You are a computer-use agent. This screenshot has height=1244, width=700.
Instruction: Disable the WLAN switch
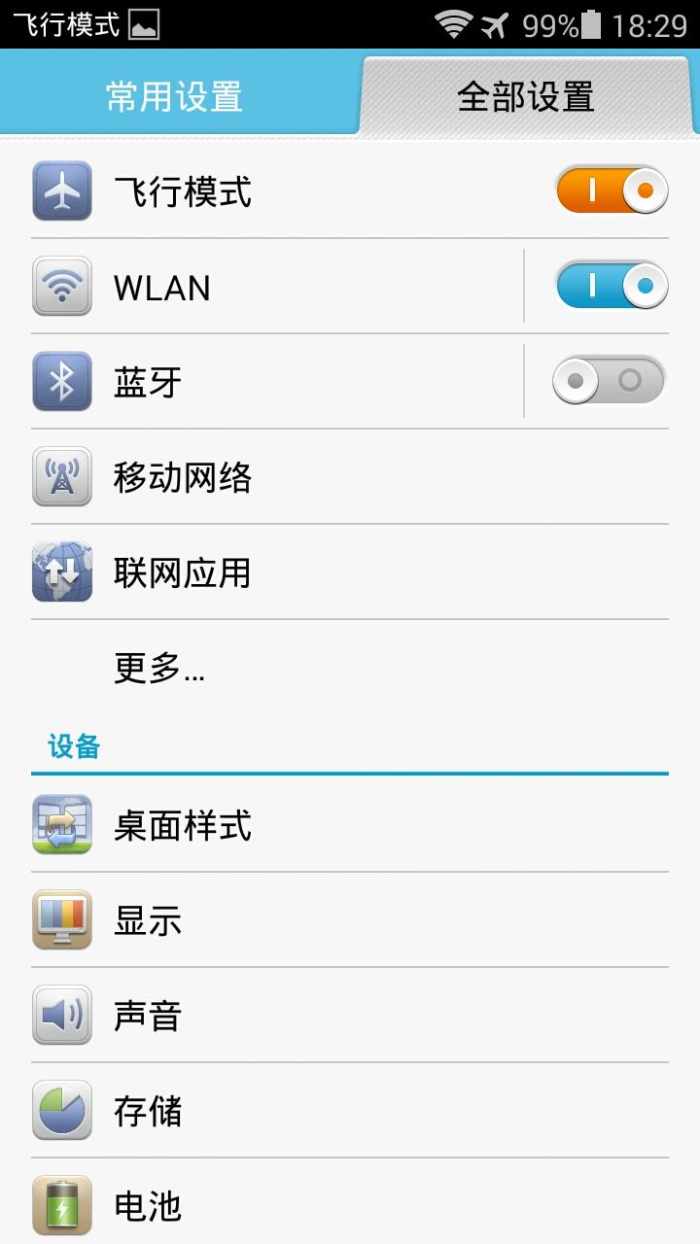[x=611, y=286]
